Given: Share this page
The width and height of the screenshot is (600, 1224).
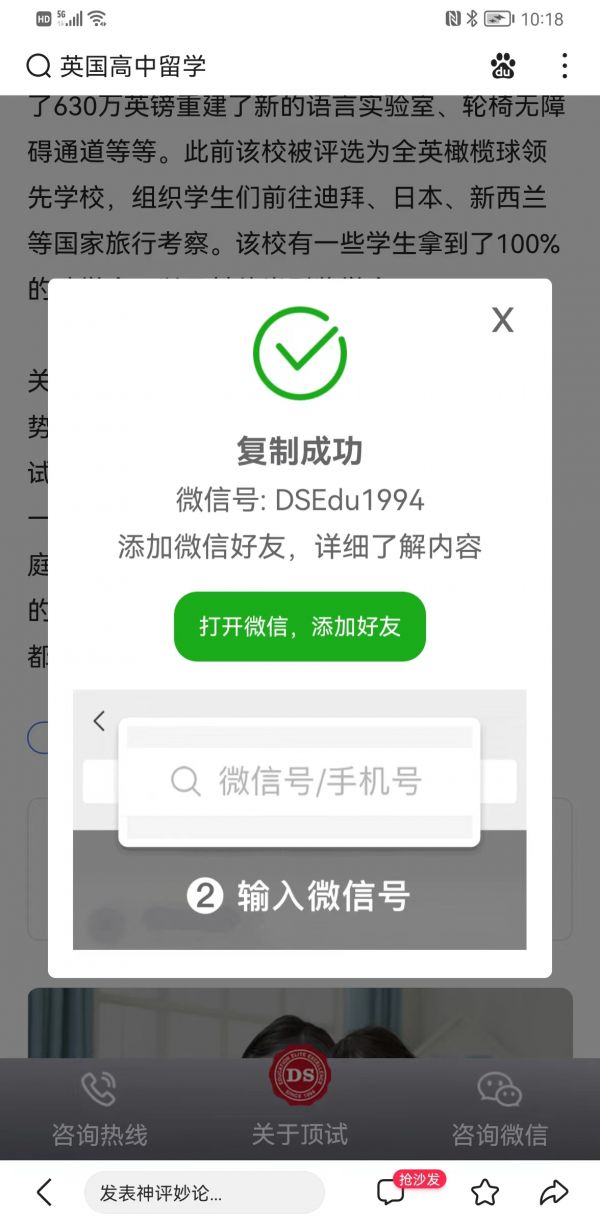Looking at the screenshot, I should click(553, 1192).
